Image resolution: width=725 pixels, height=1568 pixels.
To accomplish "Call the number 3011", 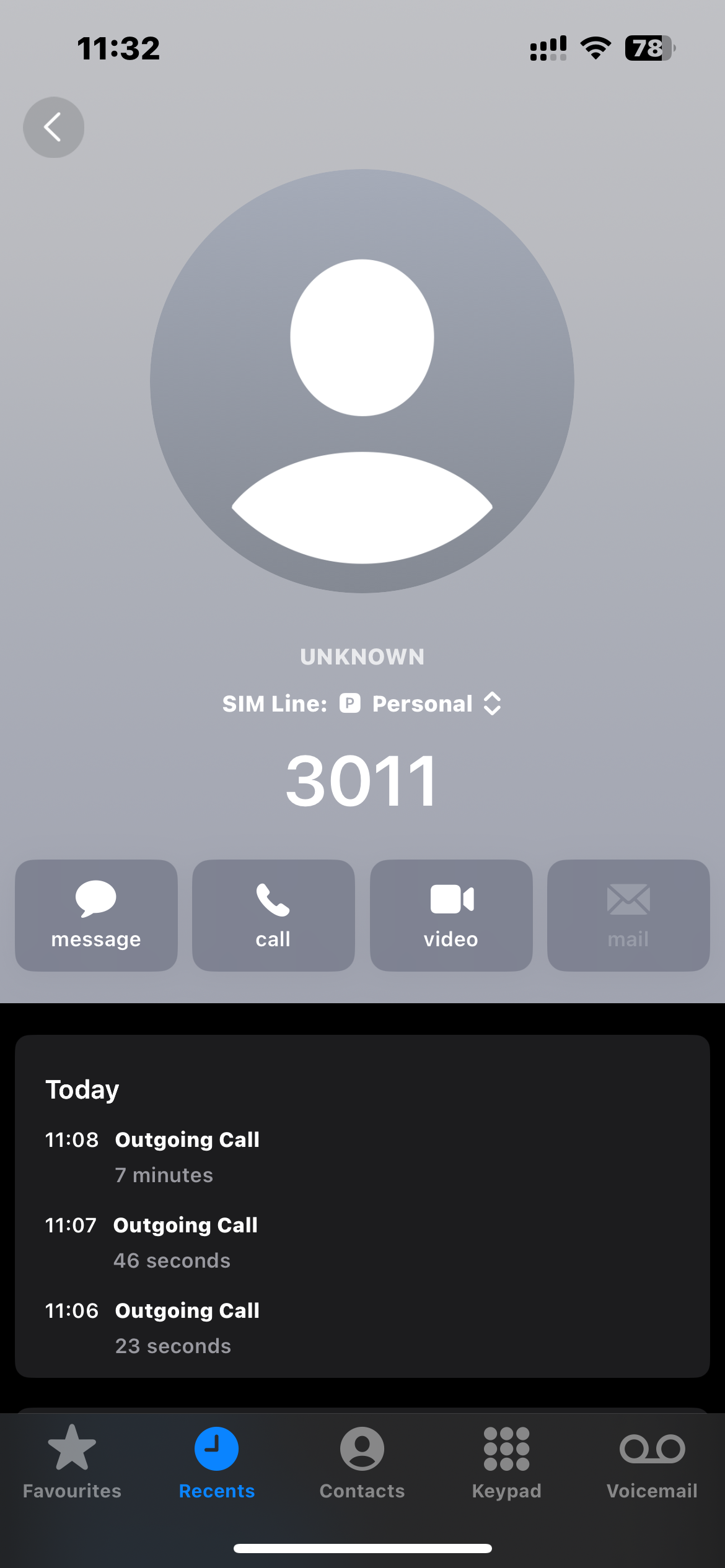I will [273, 915].
